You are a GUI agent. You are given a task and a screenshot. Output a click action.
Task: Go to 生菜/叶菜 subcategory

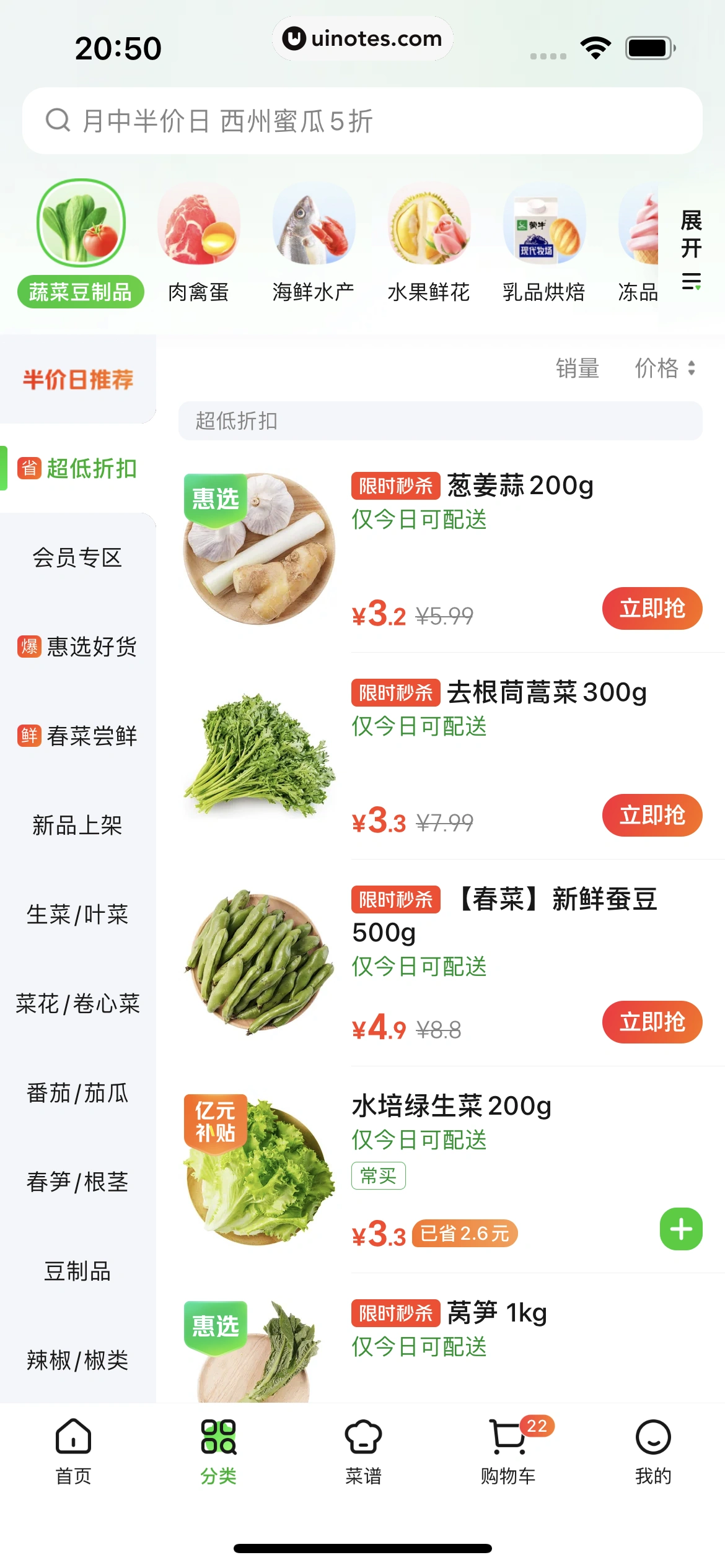(x=77, y=914)
